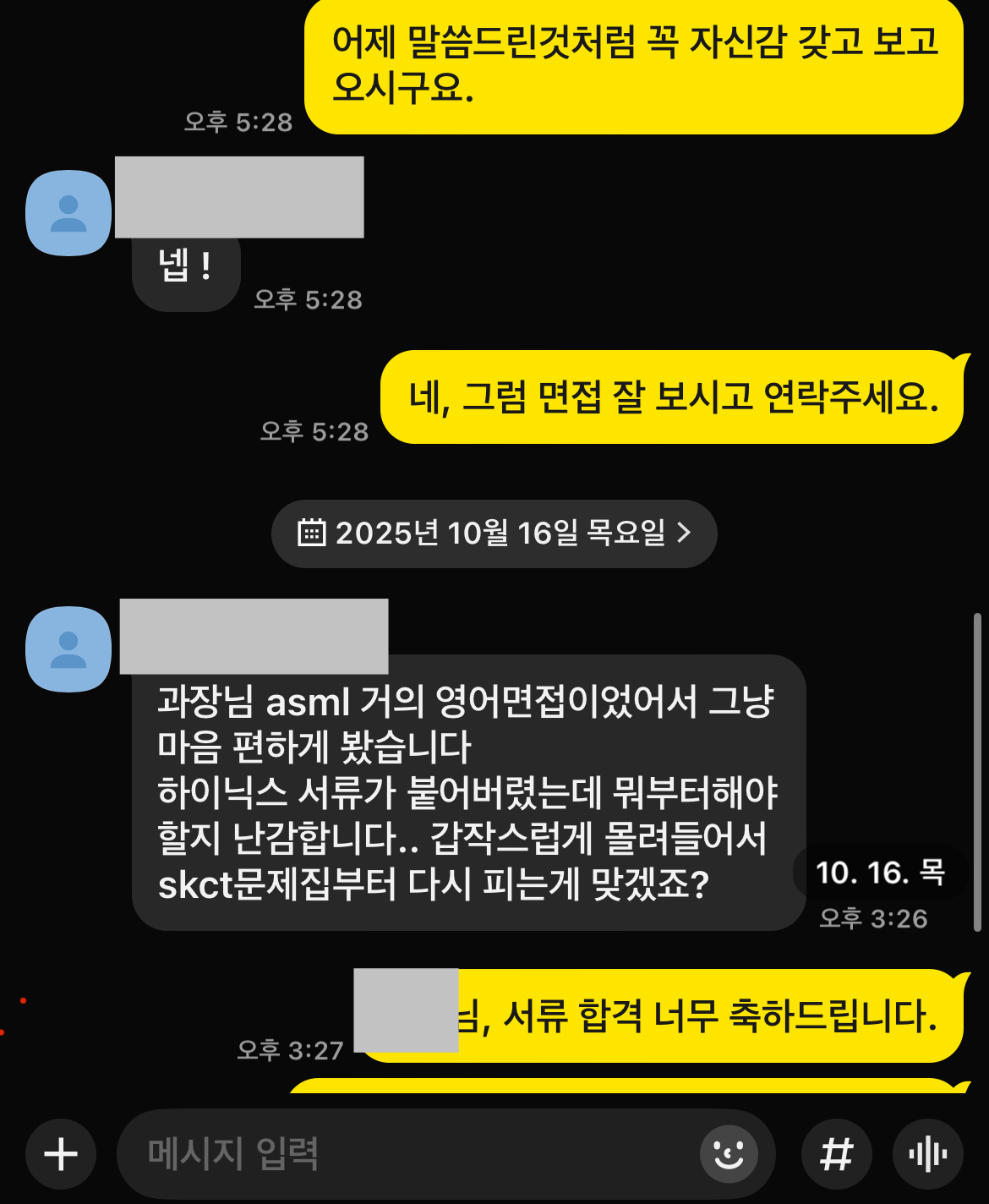This screenshot has width=989, height=1204.
Task: Open sender profile picture beside asml message
Action: point(68,649)
